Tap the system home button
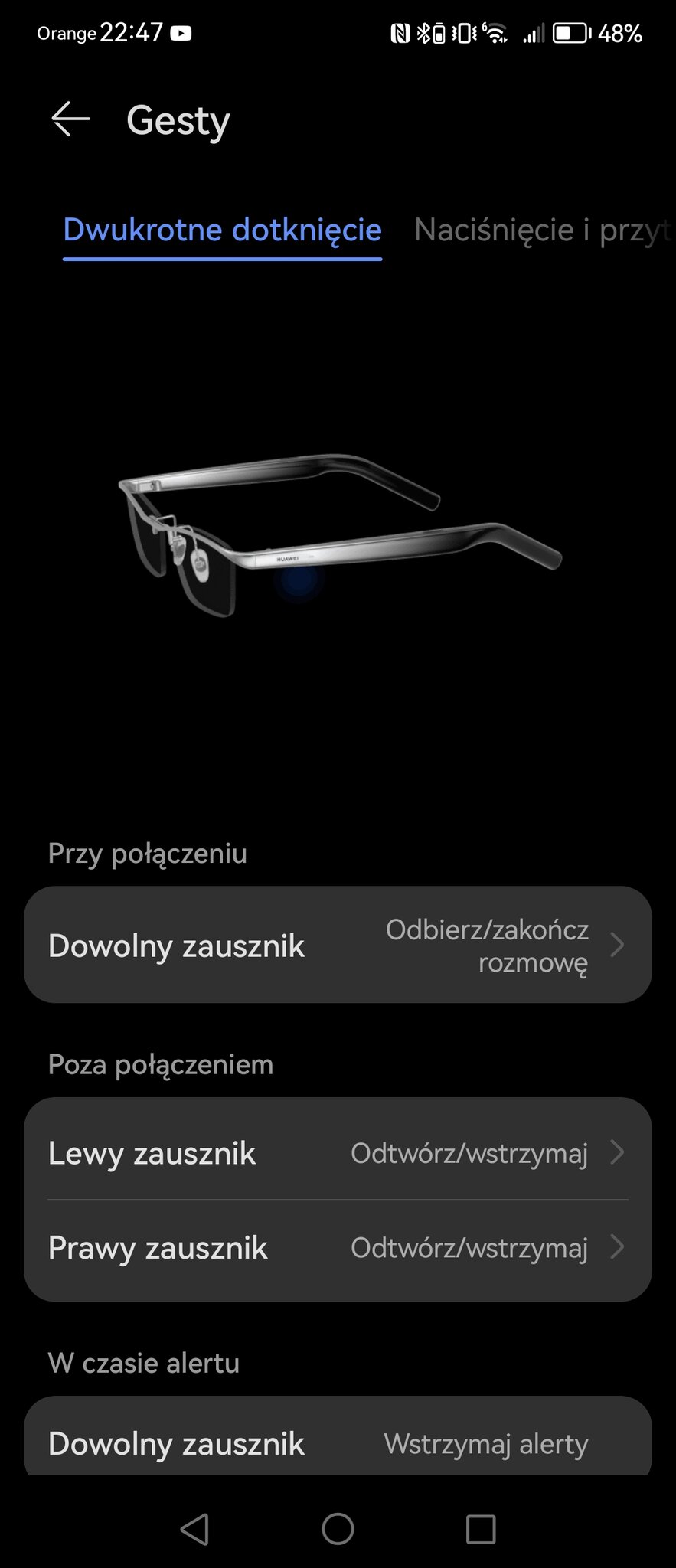This screenshot has width=676, height=1568. (338, 1529)
